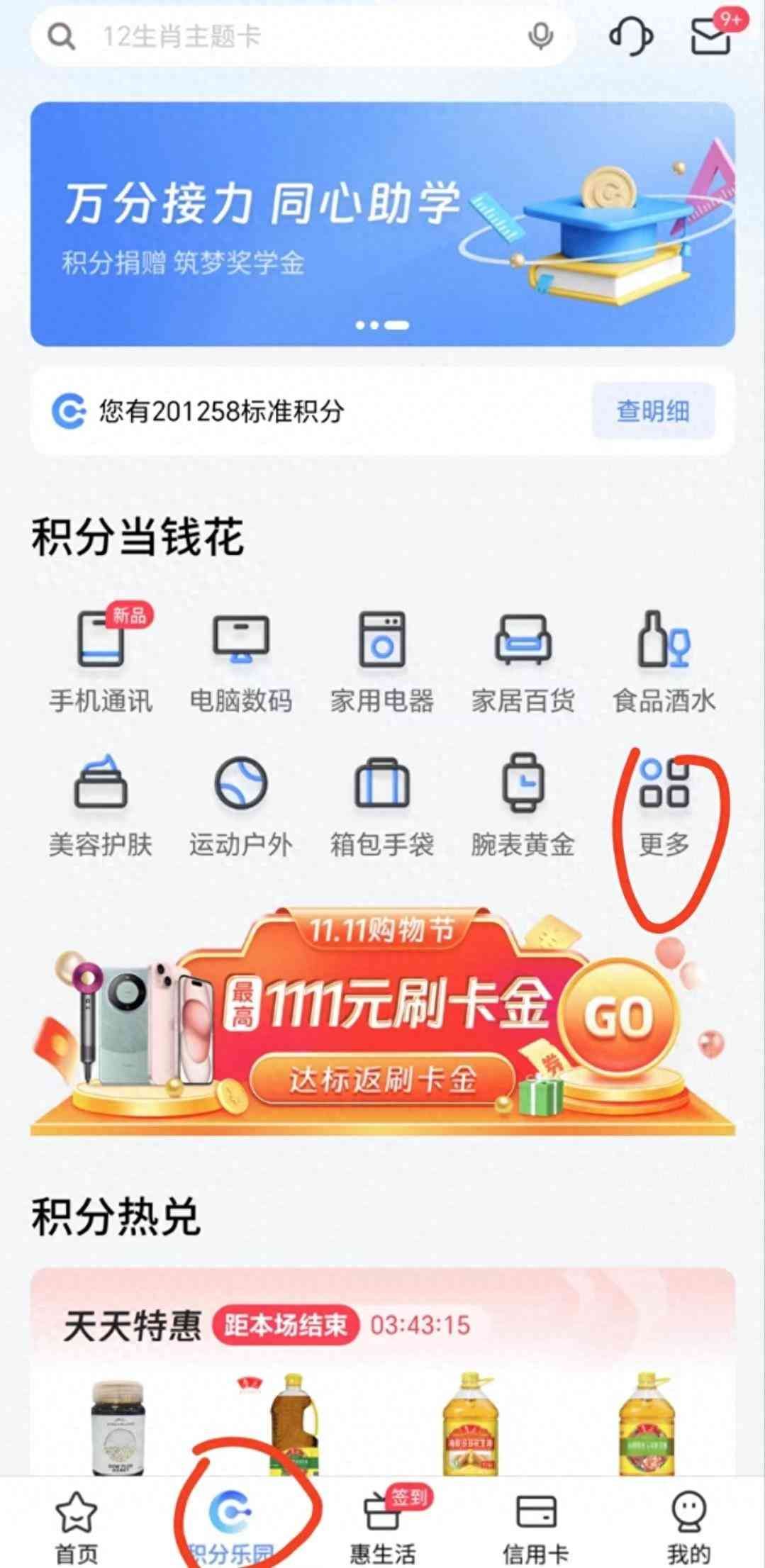Open the 手机通讯 category
This screenshot has width=765, height=1568.
[101, 661]
